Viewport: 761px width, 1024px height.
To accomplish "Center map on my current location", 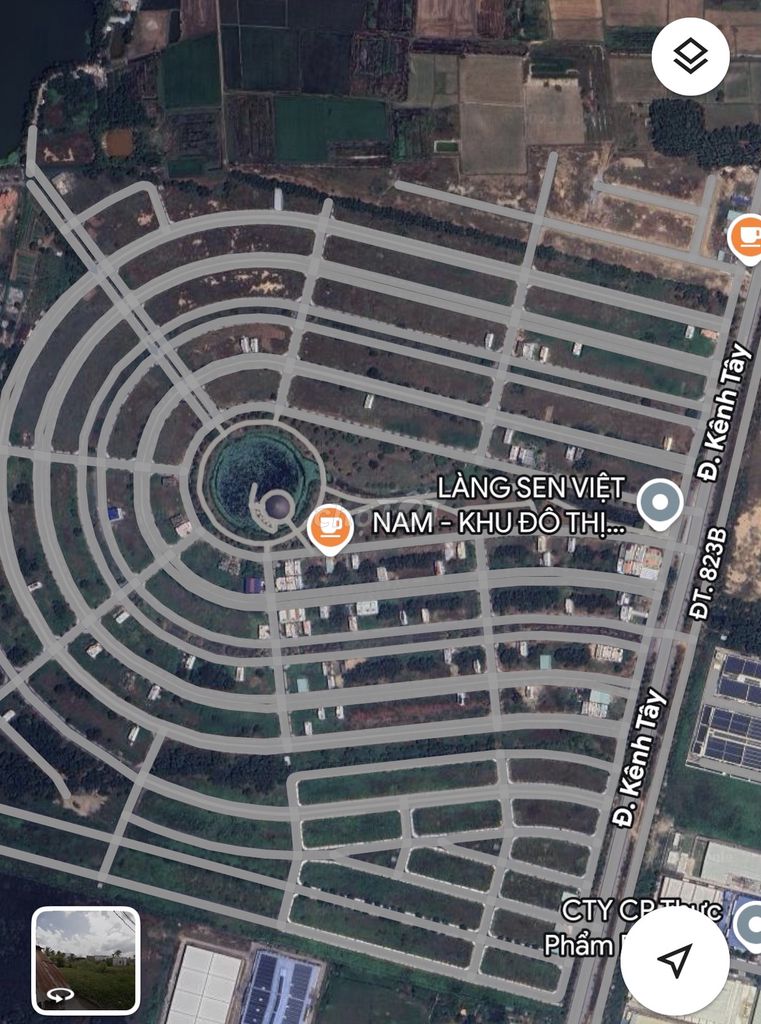I will [x=675, y=960].
